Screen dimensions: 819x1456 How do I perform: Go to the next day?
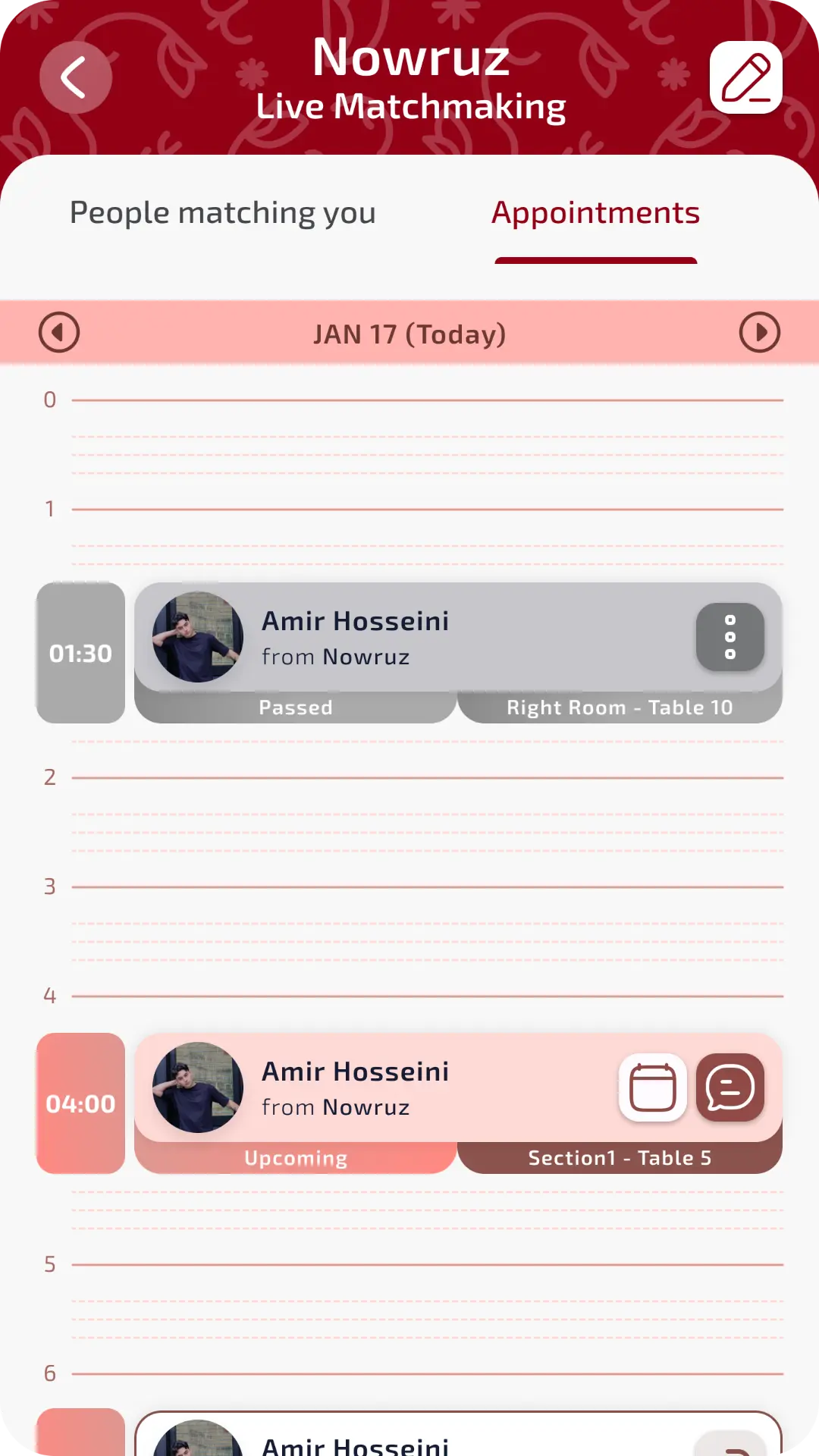pyautogui.click(x=759, y=333)
